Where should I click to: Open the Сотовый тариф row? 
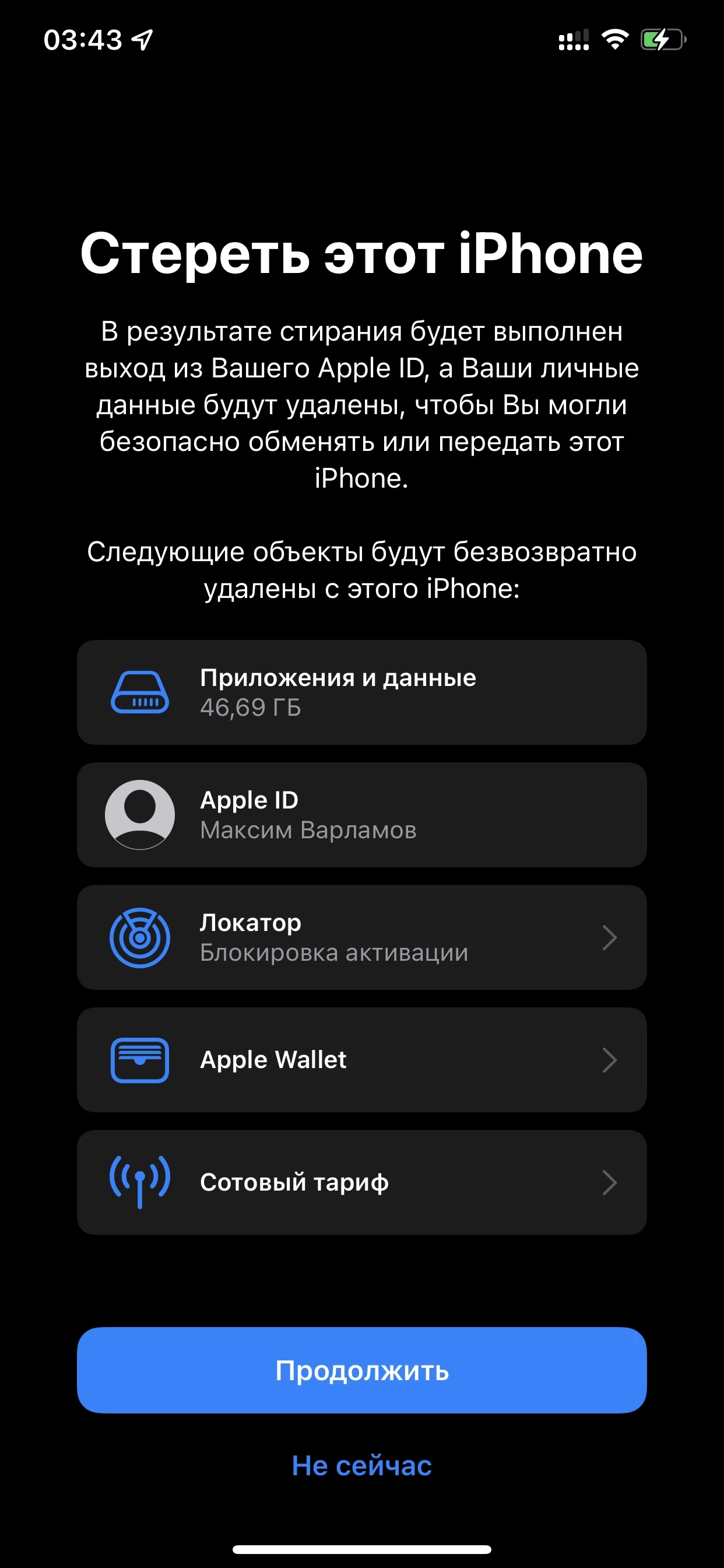pos(361,1182)
